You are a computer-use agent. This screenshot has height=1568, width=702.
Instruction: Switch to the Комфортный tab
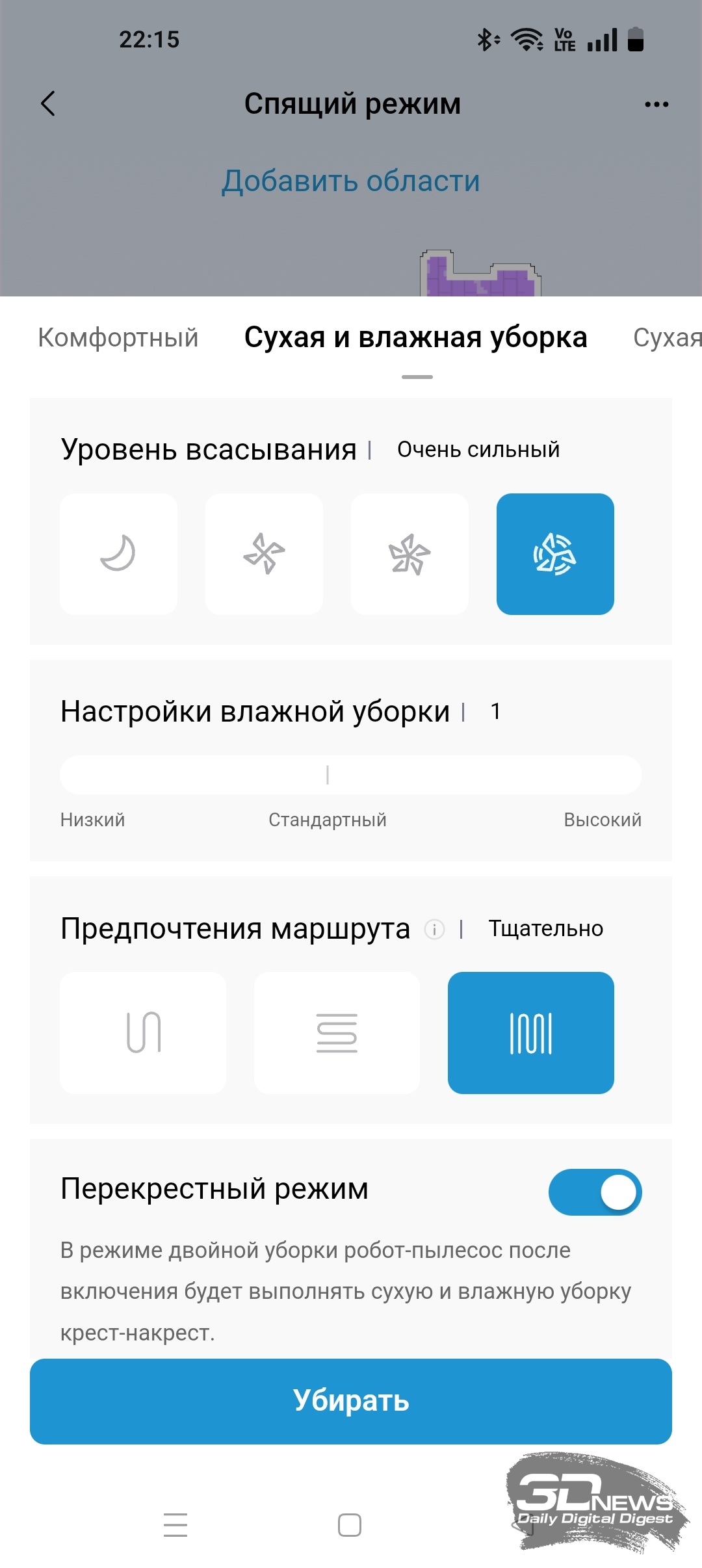click(x=118, y=337)
